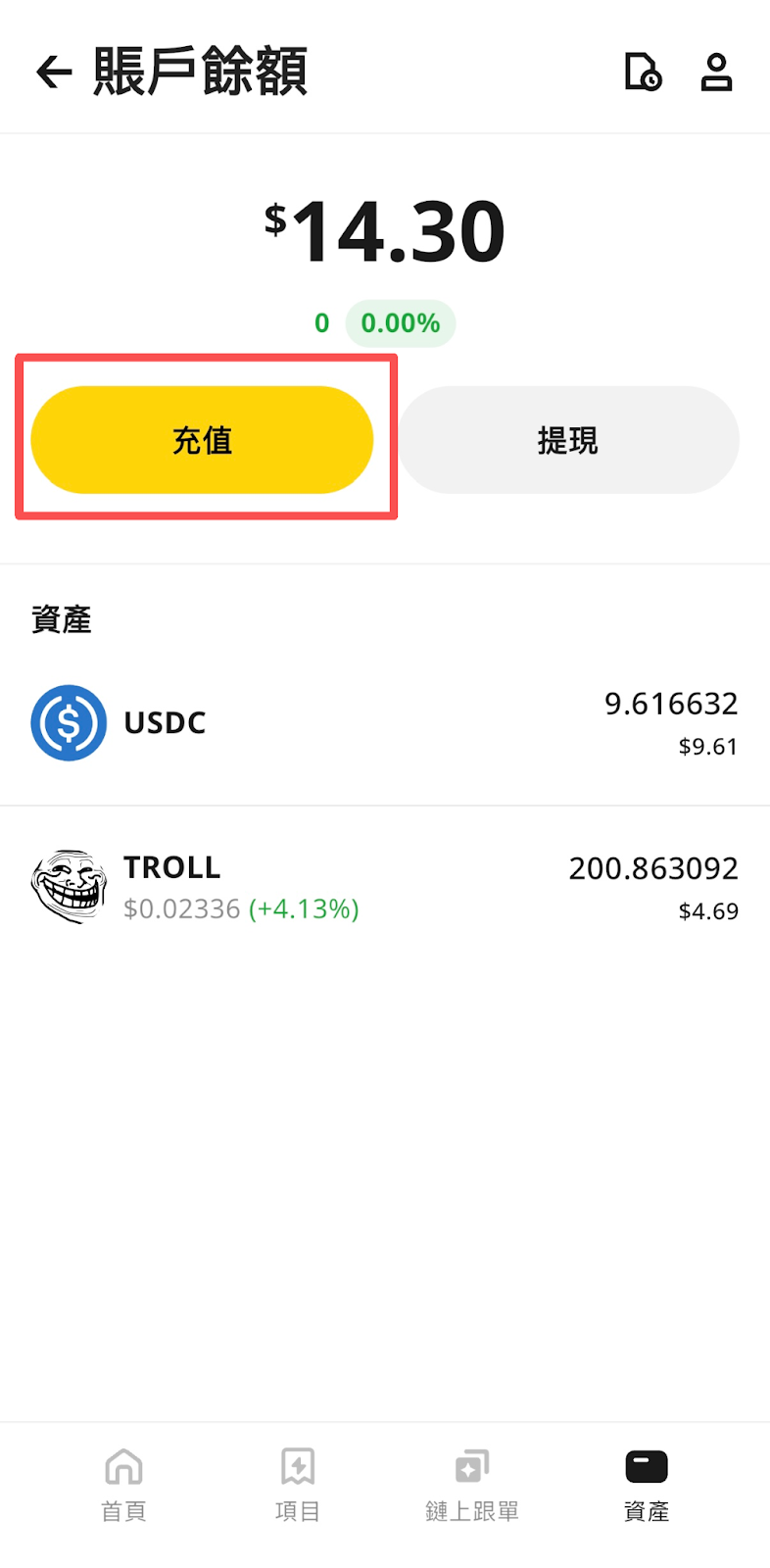Go to the 項目 tab

pyautogui.click(x=298, y=1484)
